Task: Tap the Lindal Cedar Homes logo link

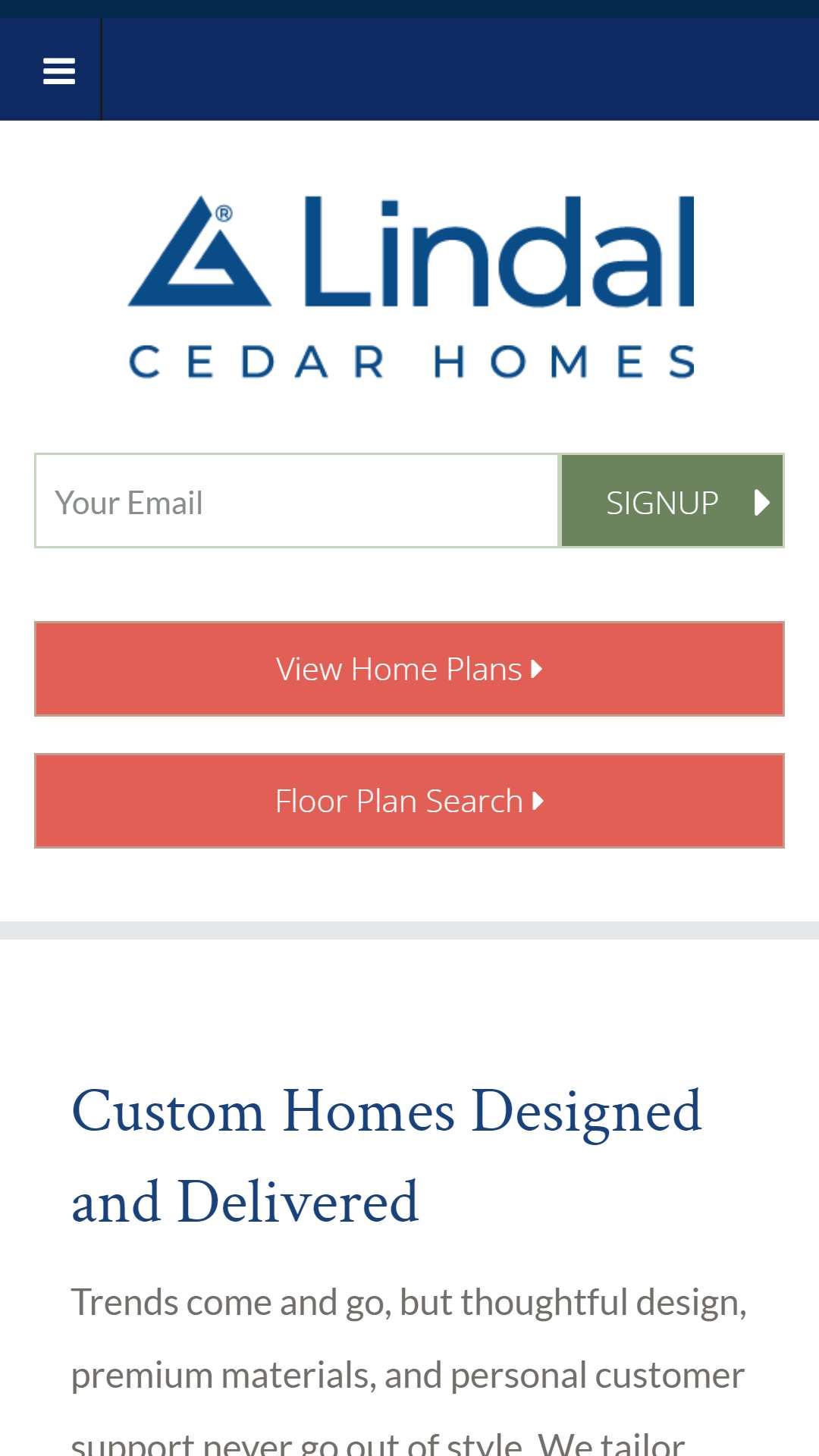Action: point(411,287)
